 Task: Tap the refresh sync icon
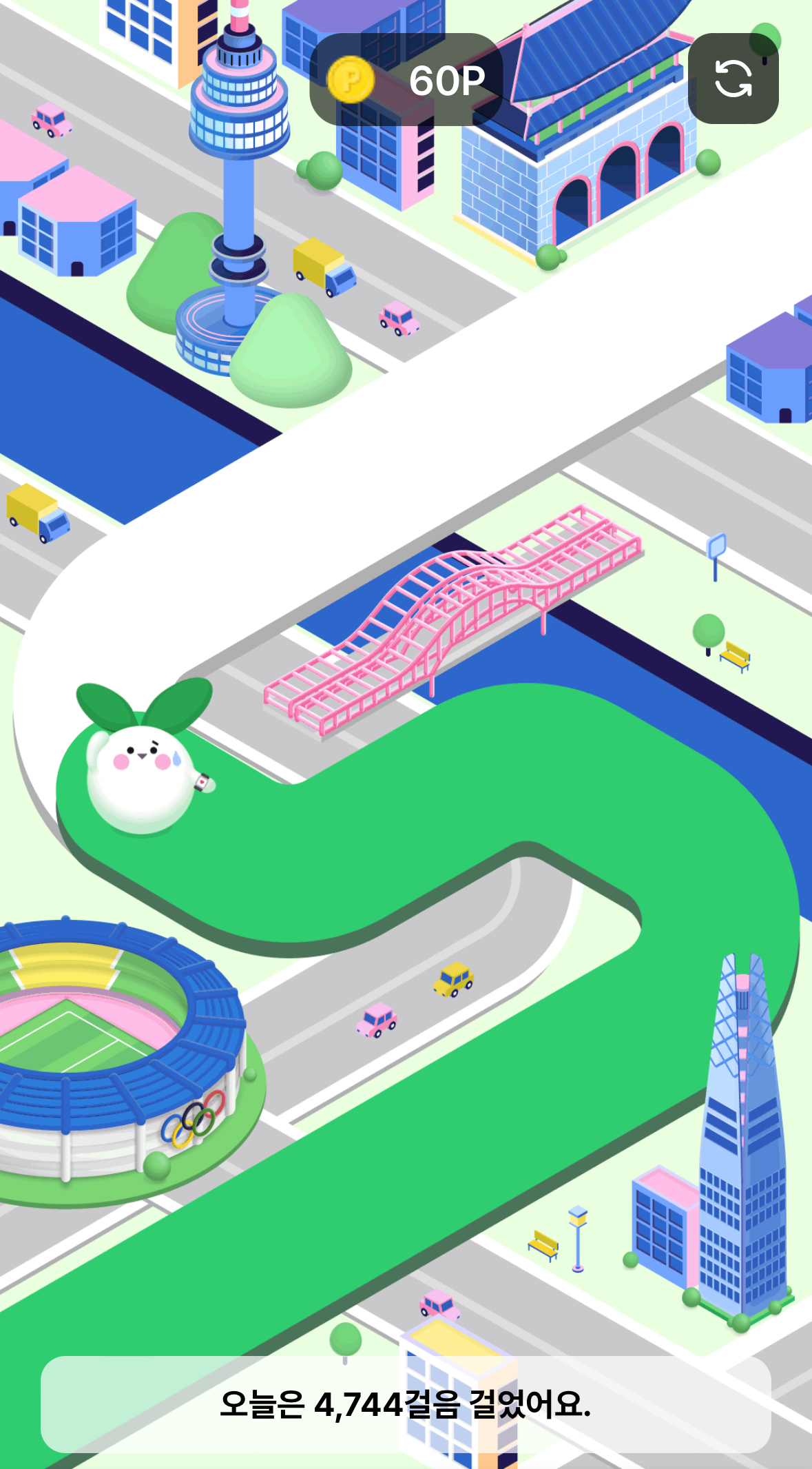pyautogui.click(x=733, y=79)
